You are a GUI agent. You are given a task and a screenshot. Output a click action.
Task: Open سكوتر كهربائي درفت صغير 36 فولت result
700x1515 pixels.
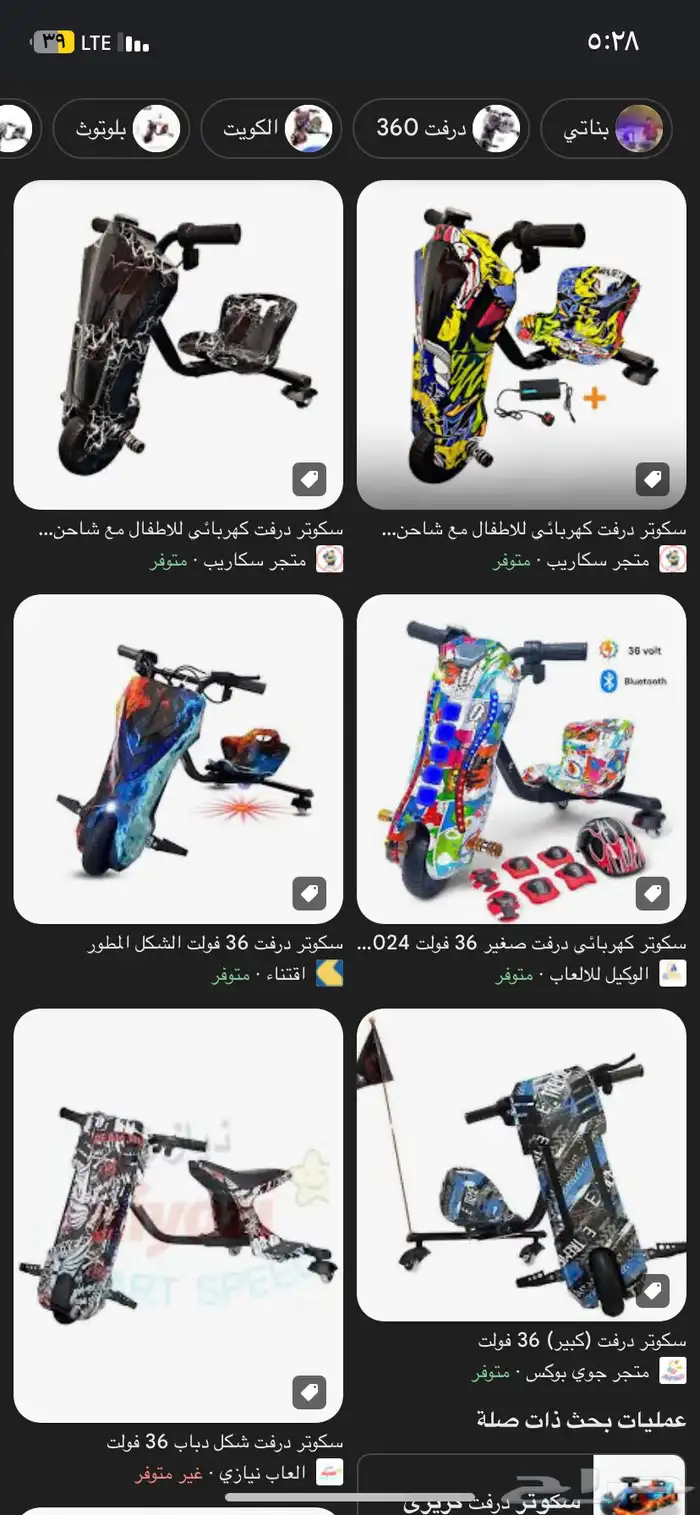(x=521, y=759)
